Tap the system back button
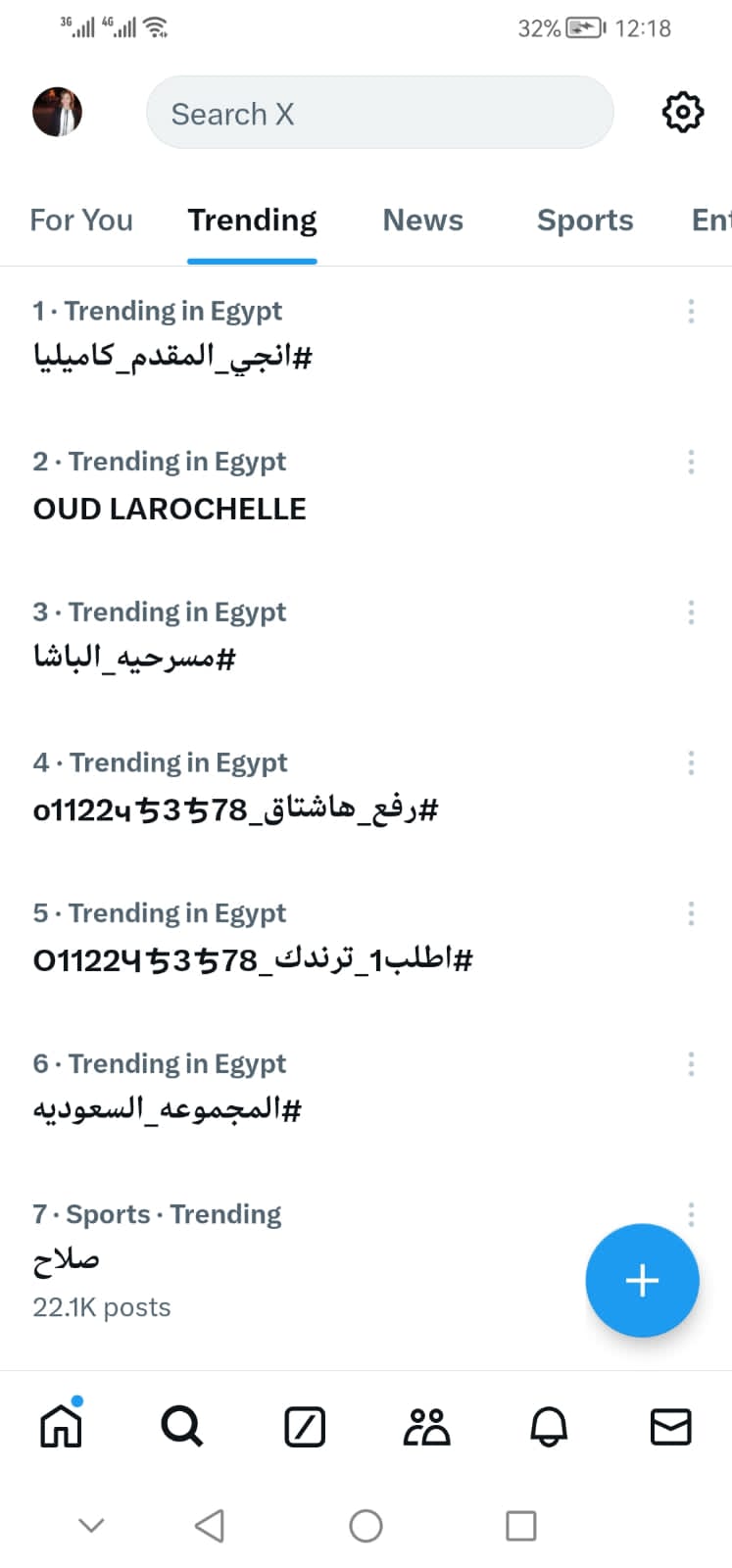 click(210, 1526)
